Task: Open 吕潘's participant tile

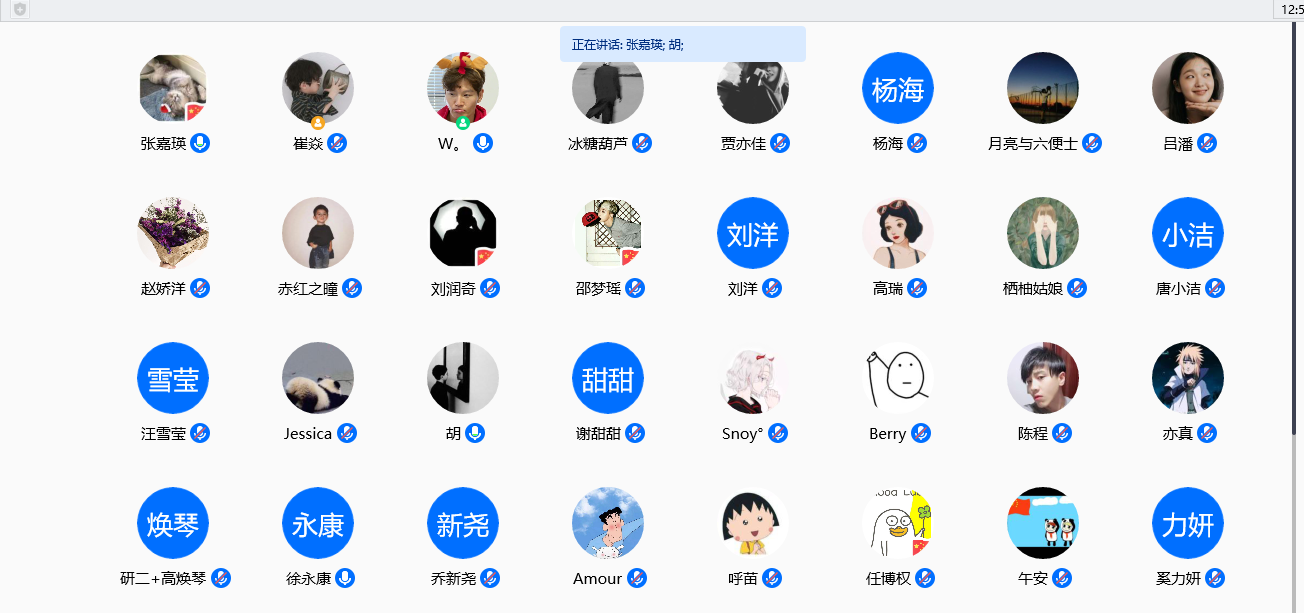Action: click(1188, 88)
